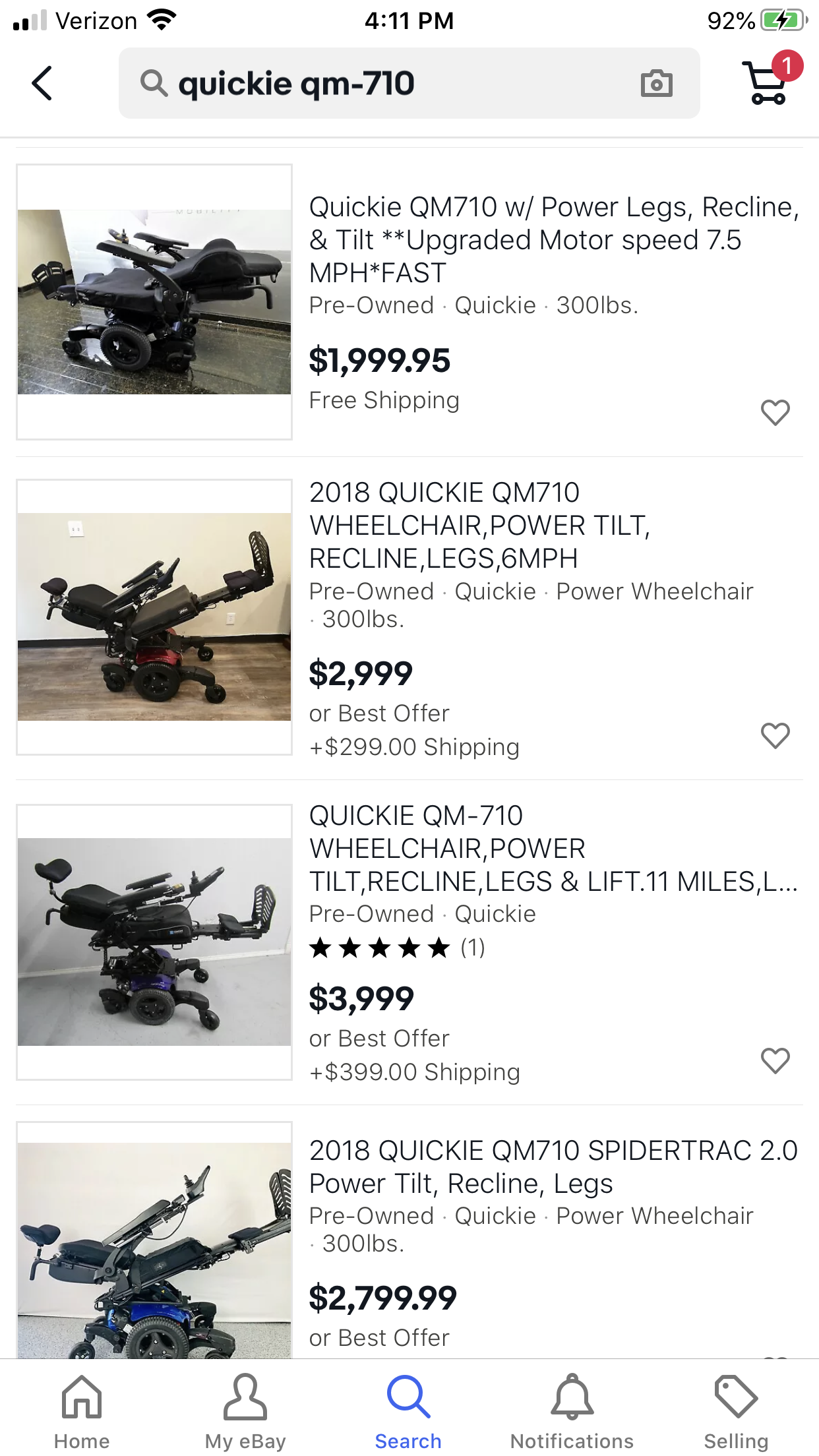Open the QM710 Spidertrac 2.0 listing
Screen dimensions: 819x1456
553,1166
